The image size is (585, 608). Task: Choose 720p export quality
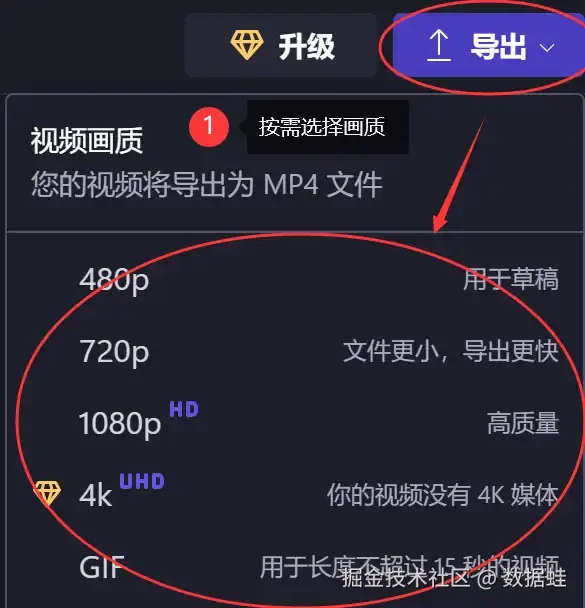[295, 351]
